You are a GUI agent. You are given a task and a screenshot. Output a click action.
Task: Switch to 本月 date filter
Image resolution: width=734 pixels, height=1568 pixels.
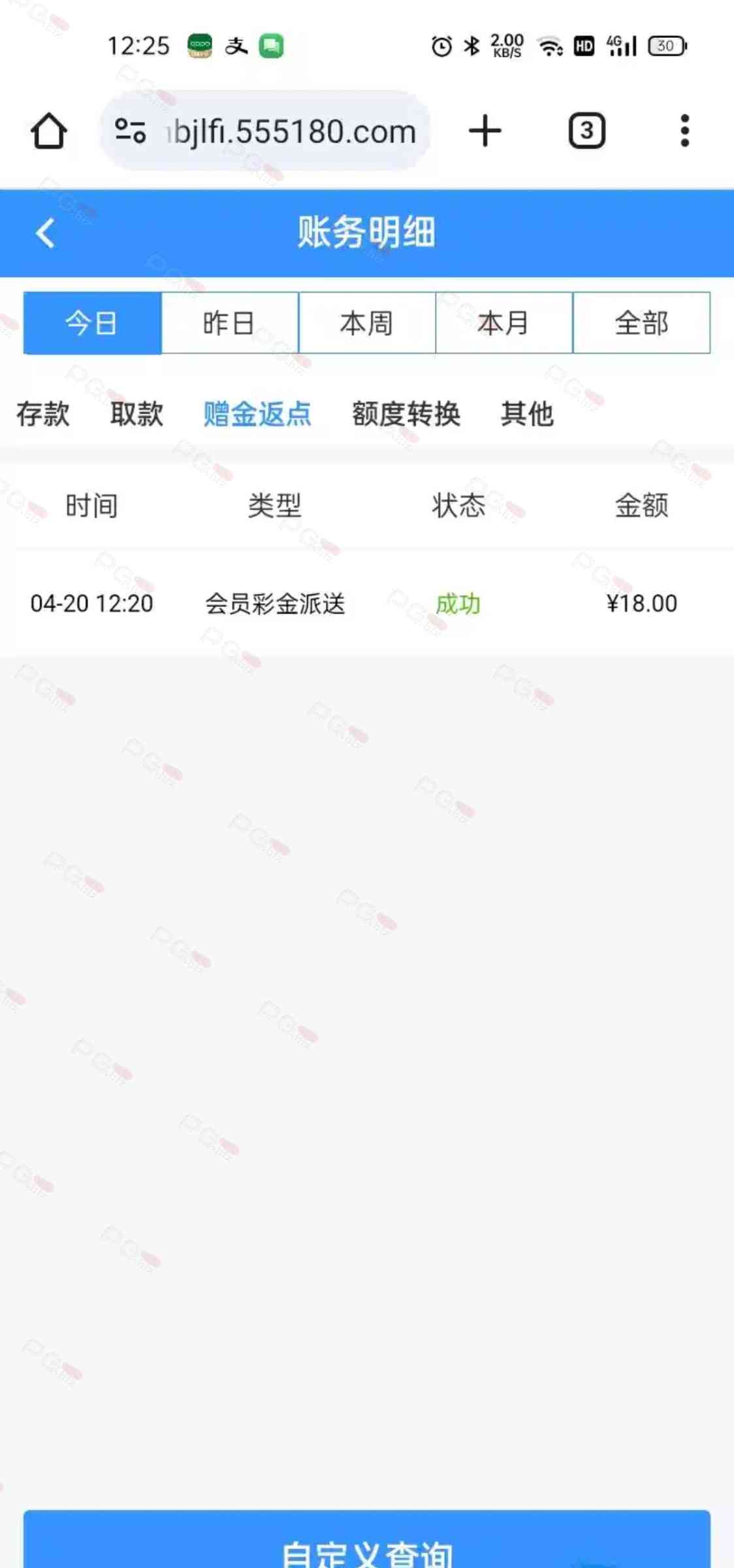click(x=503, y=323)
